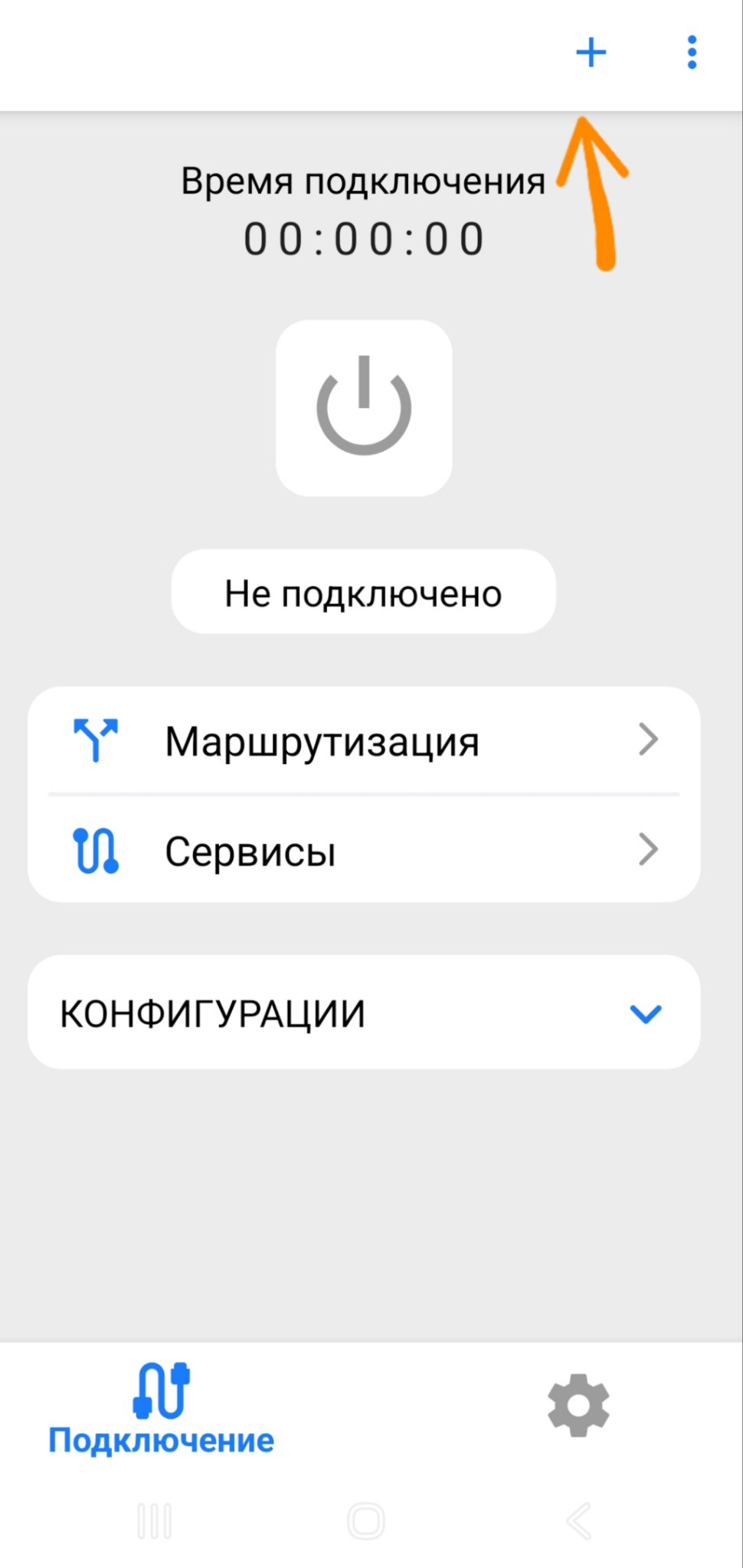Open the three-dot overflow menu
This screenshot has height=1568, width=743.
tap(692, 53)
